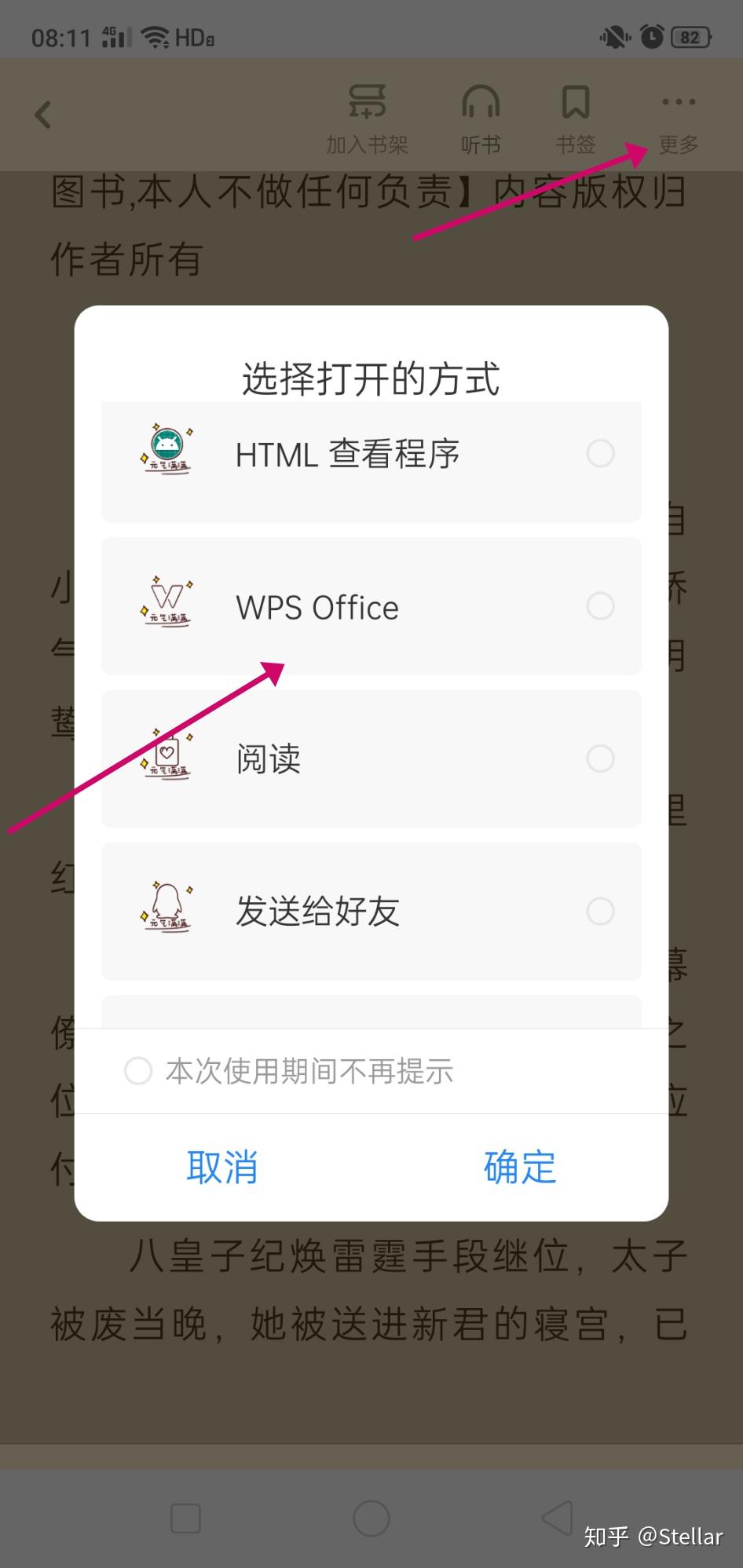Add a 书签 bookmark
Image resolution: width=743 pixels, height=1568 pixels.
[576, 118]
